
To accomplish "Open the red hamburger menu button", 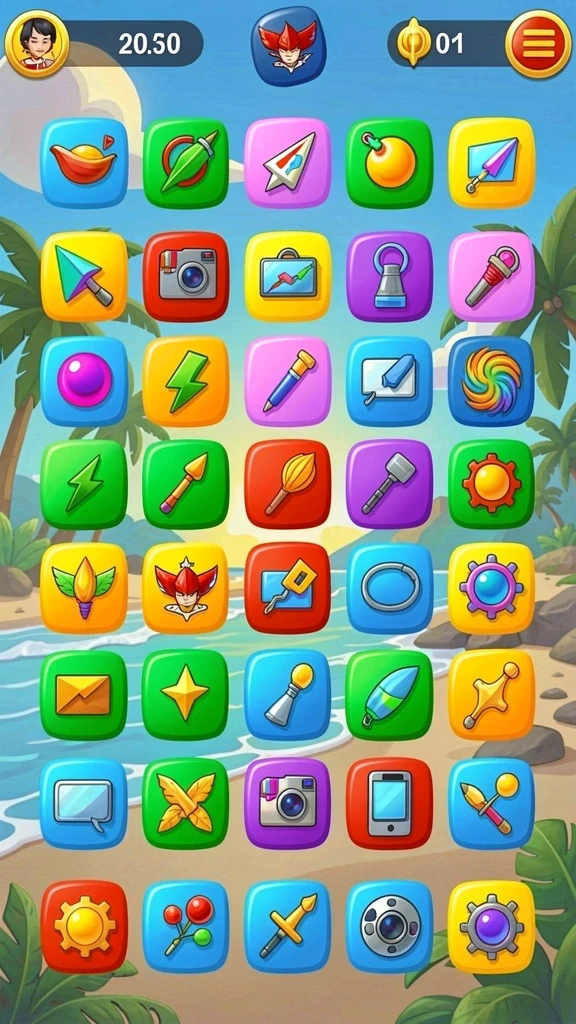I will coord(539,44).
